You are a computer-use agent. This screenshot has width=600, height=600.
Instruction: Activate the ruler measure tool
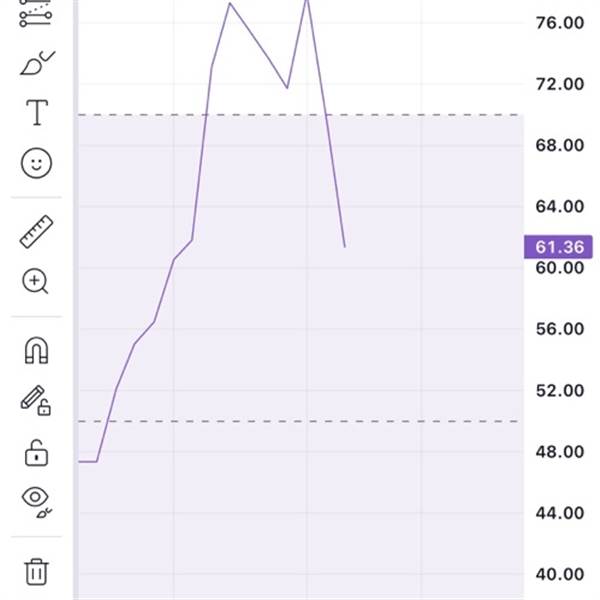[36, 232]
